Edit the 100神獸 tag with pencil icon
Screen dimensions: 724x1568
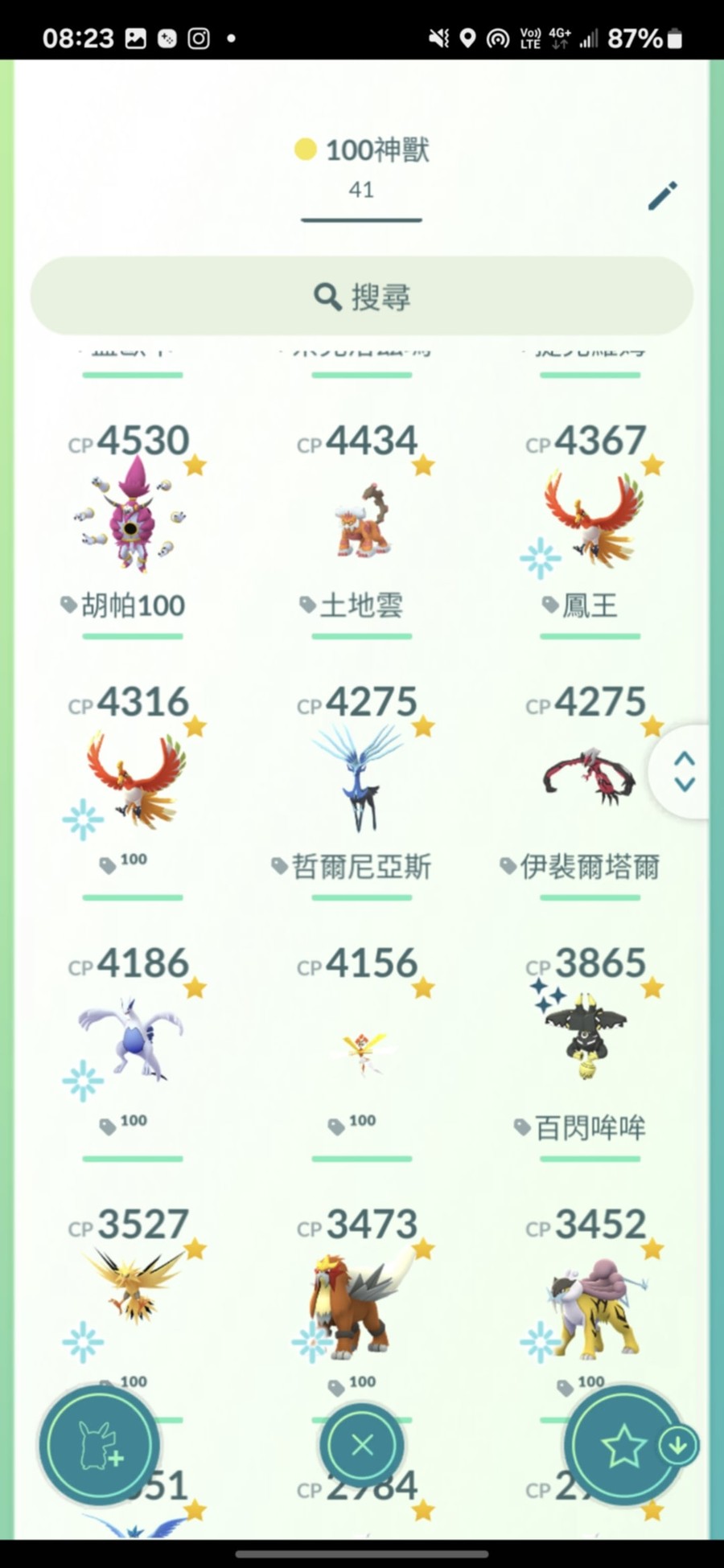(x=663, y=195)
